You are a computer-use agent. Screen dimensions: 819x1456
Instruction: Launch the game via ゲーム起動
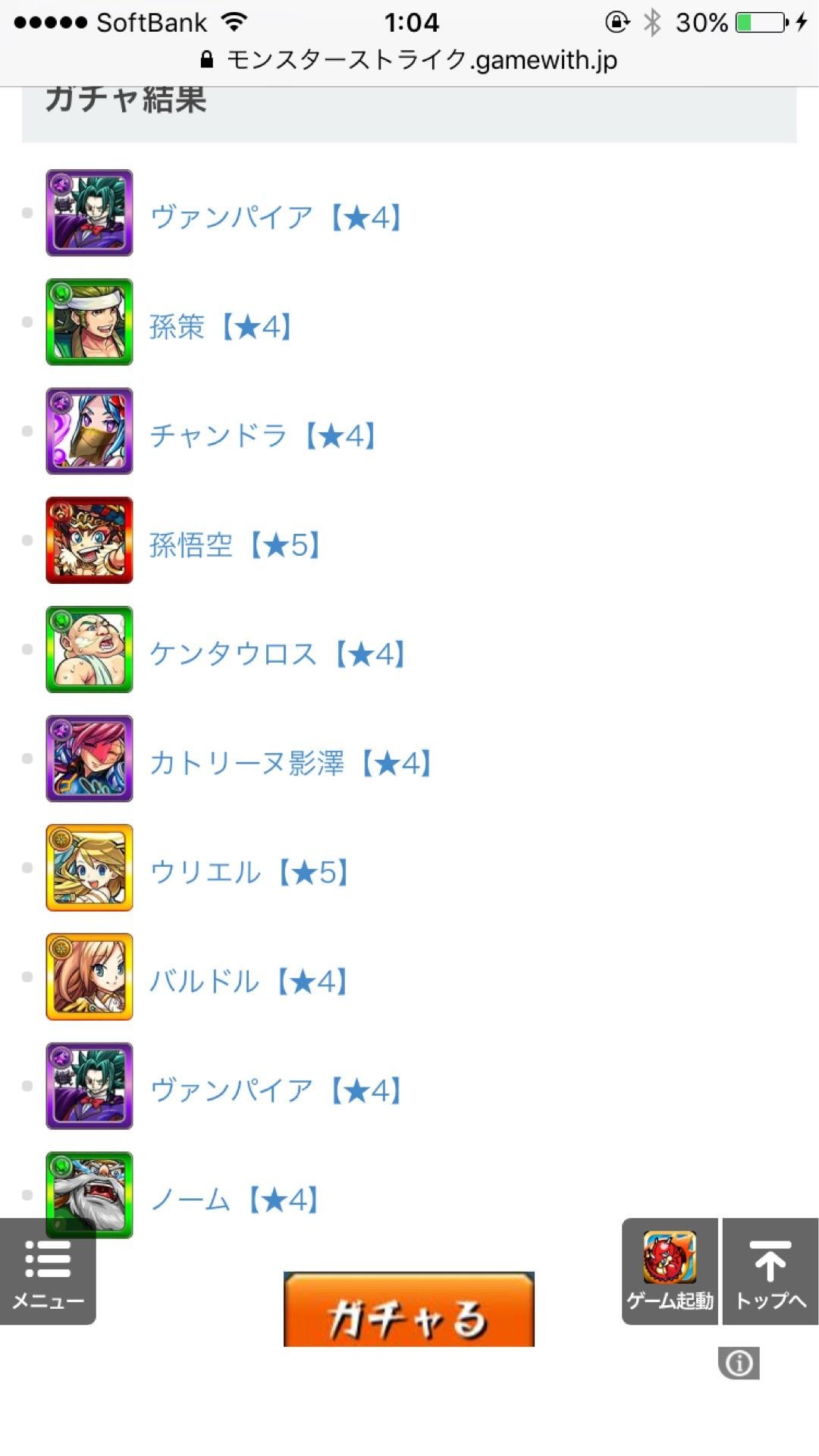click(670, 1272)
